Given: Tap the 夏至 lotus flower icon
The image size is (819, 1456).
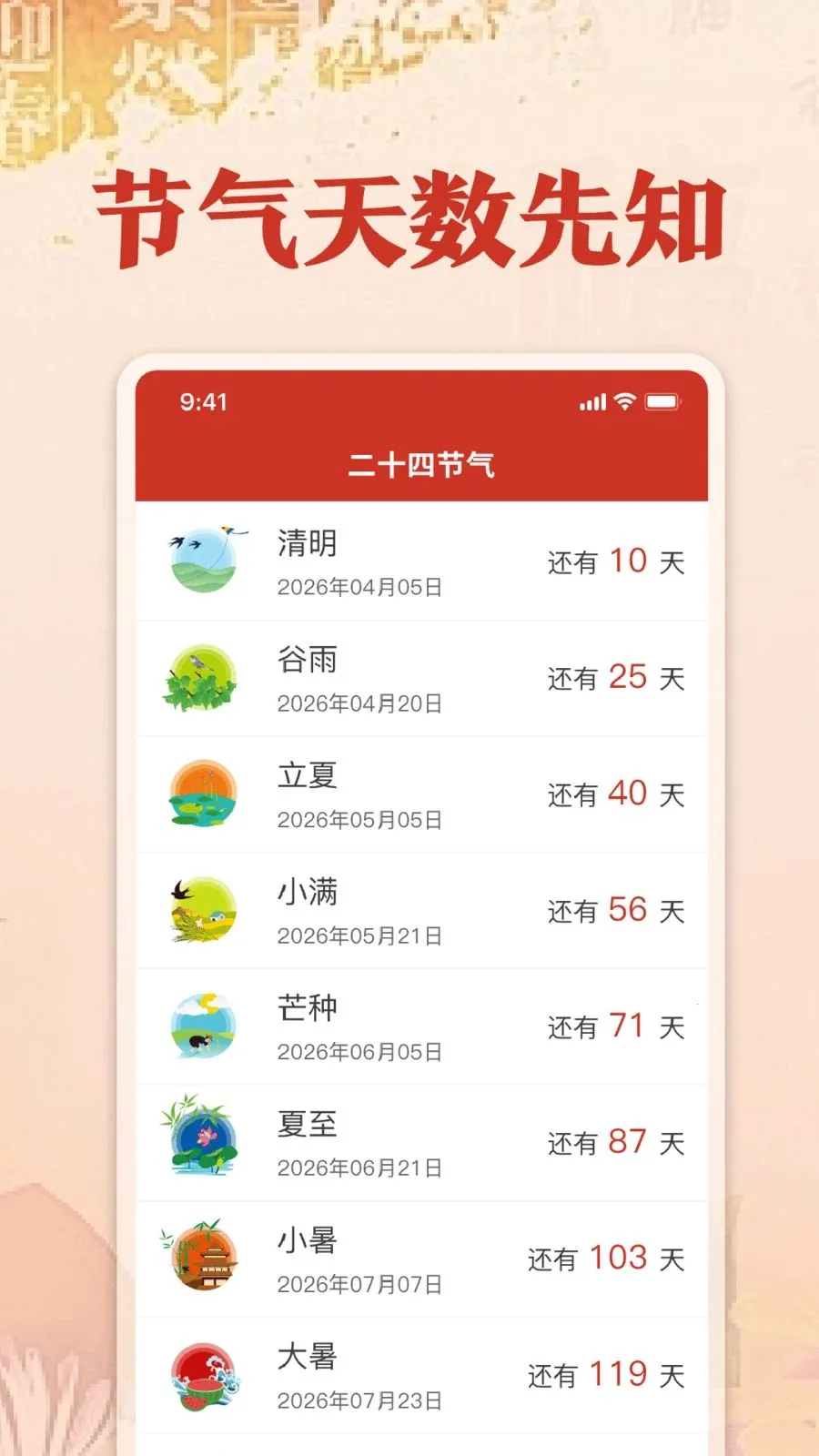Looking at the screenshot, I should coord(204,1142).
